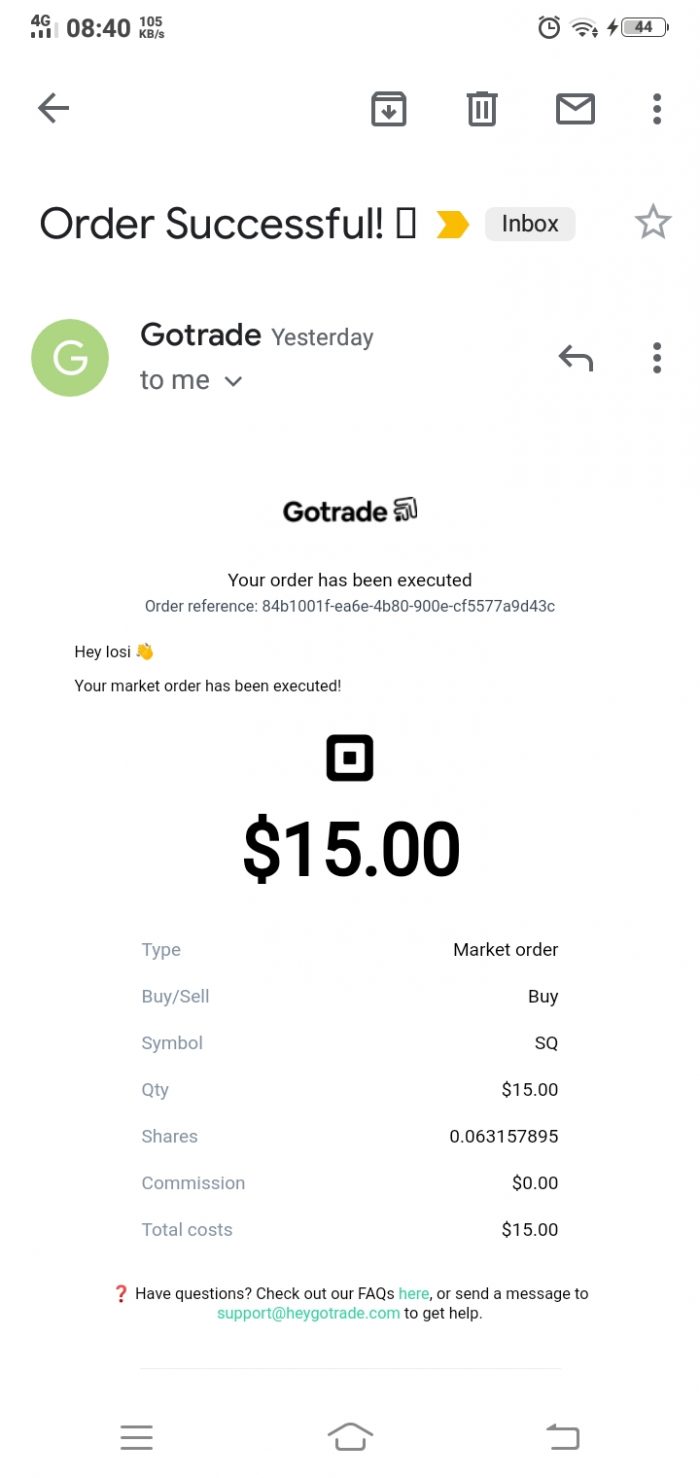Expand the "to me" recipient details

tap(232, 381)
